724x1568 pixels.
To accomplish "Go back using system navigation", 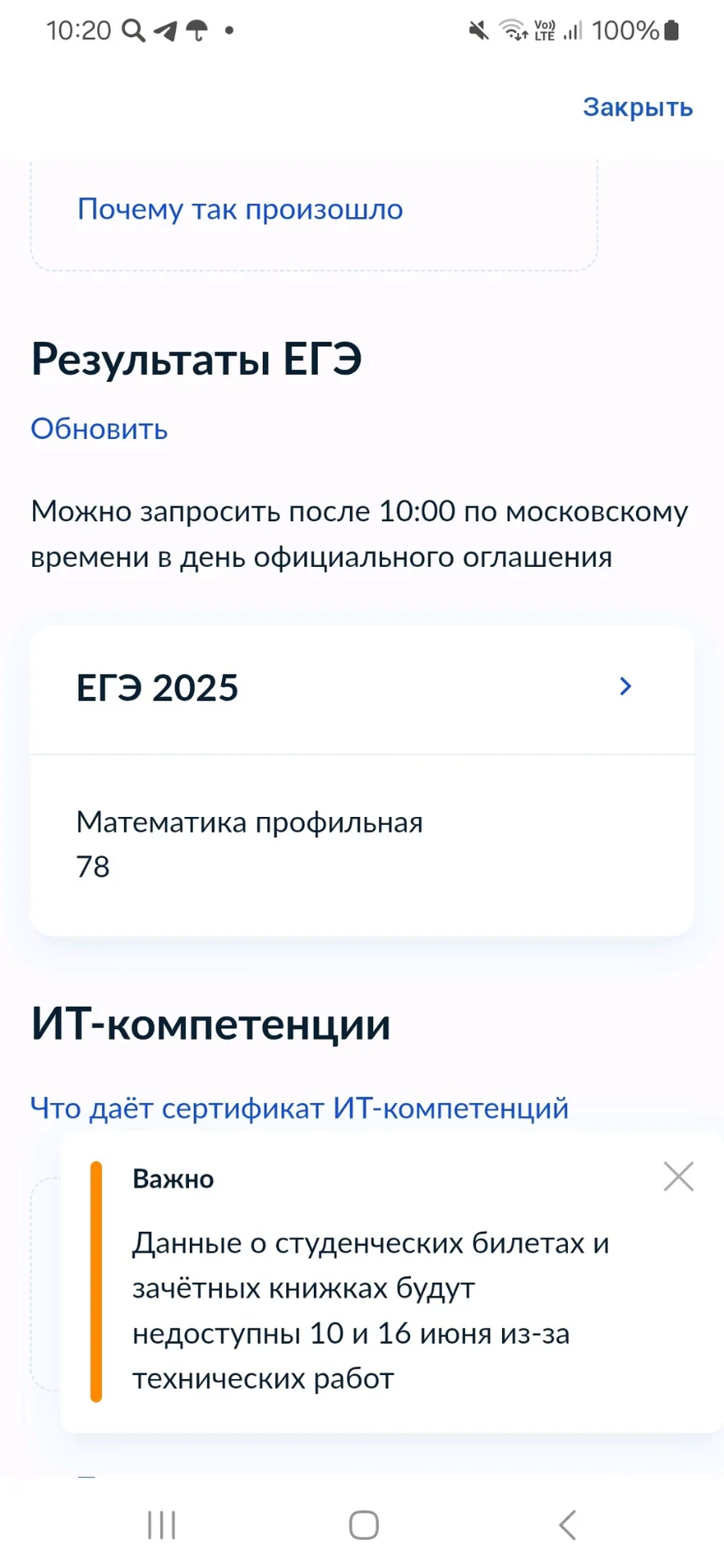I will 567,1525.
